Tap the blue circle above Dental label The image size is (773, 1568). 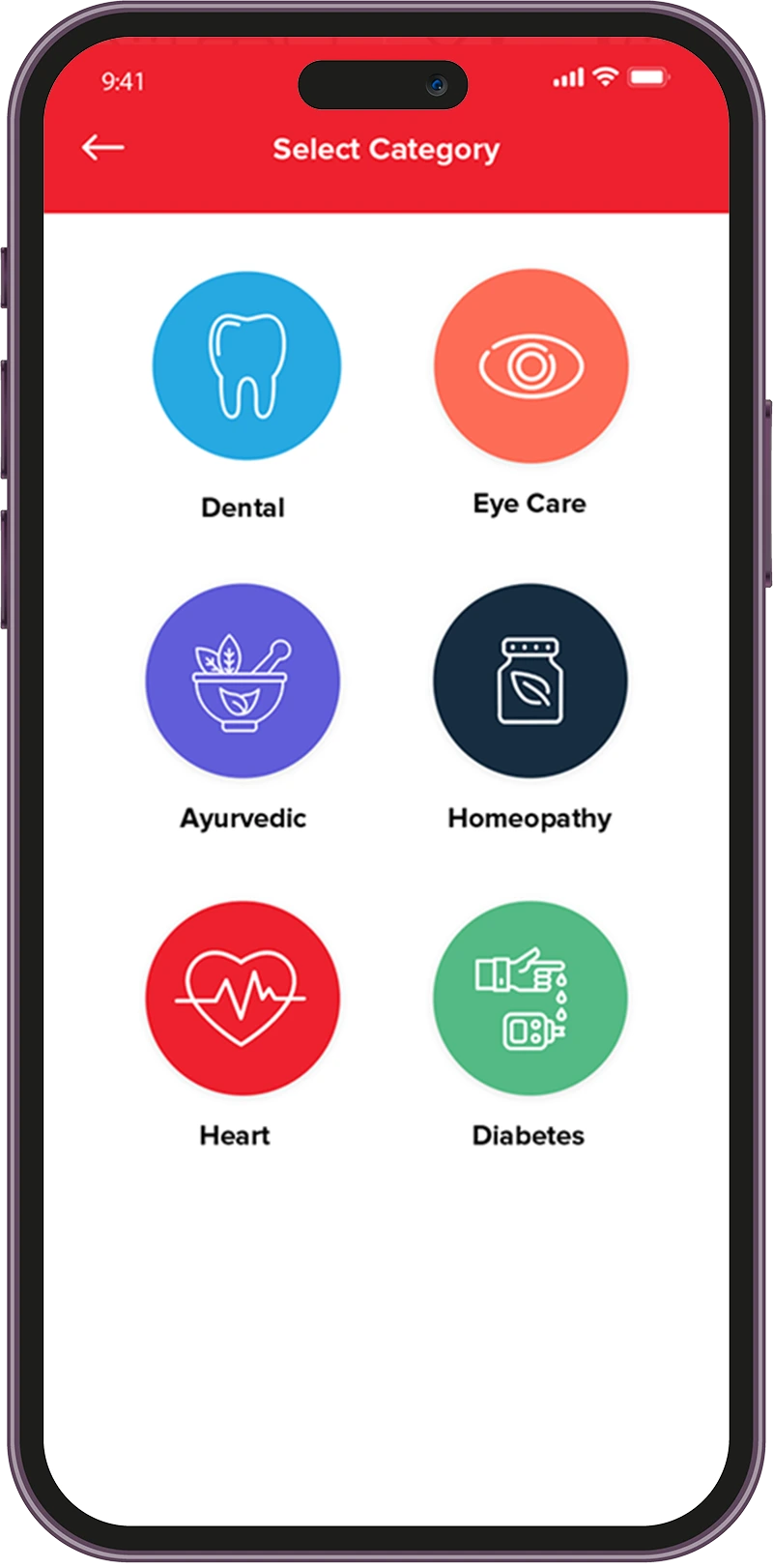coord(244,363)
